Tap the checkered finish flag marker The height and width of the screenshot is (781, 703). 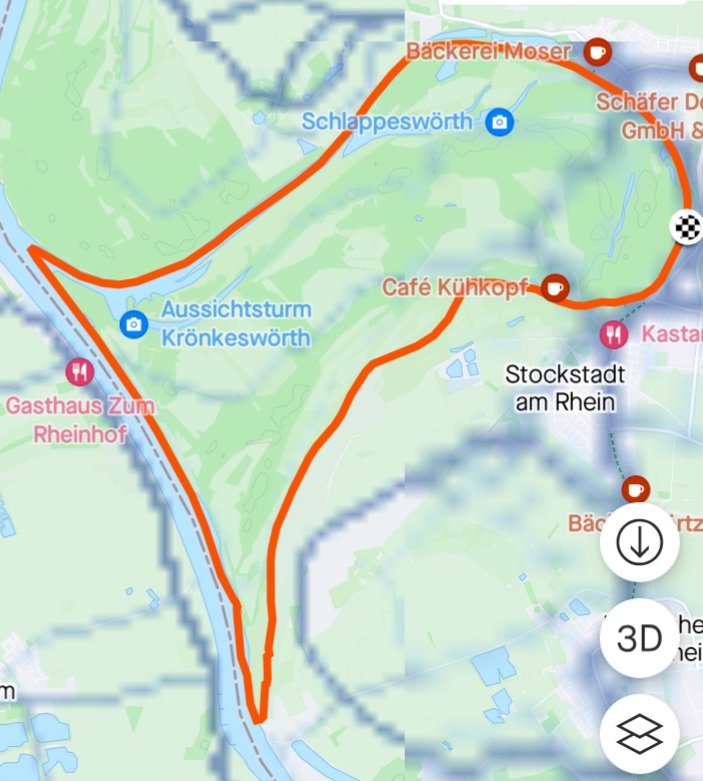click(x=685, y=227)
